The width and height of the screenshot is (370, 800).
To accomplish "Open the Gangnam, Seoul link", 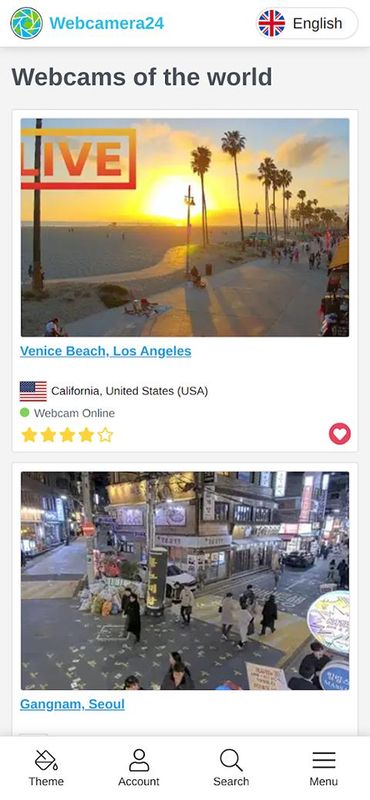I will (x=72, y=704).
